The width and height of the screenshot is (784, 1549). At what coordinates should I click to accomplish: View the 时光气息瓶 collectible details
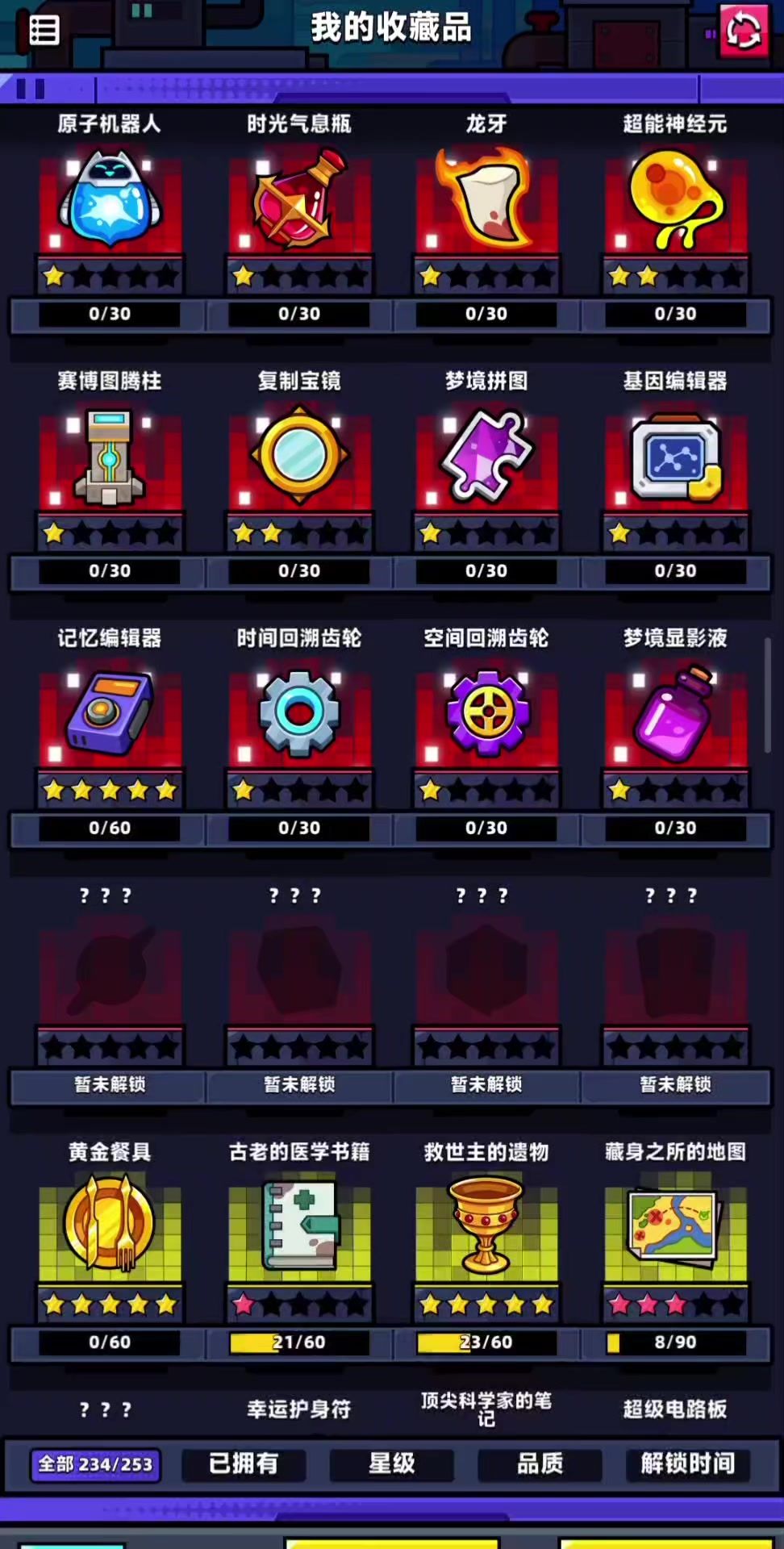299,202
